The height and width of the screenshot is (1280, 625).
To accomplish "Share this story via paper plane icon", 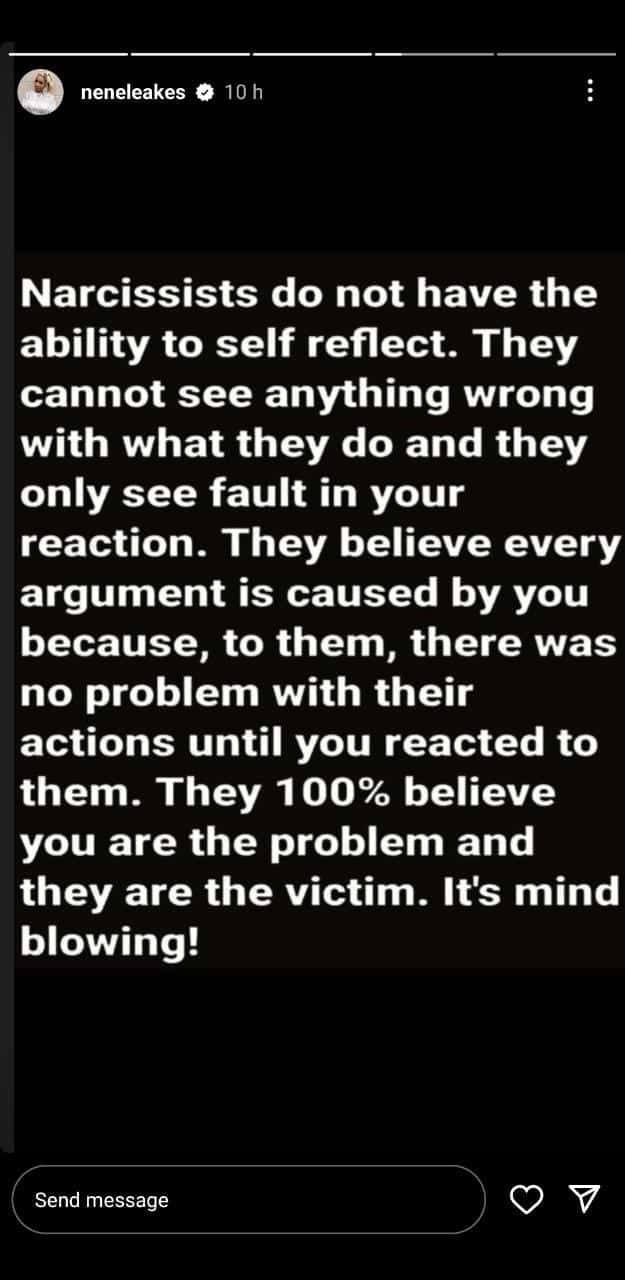I will (x=584, y=1198).
